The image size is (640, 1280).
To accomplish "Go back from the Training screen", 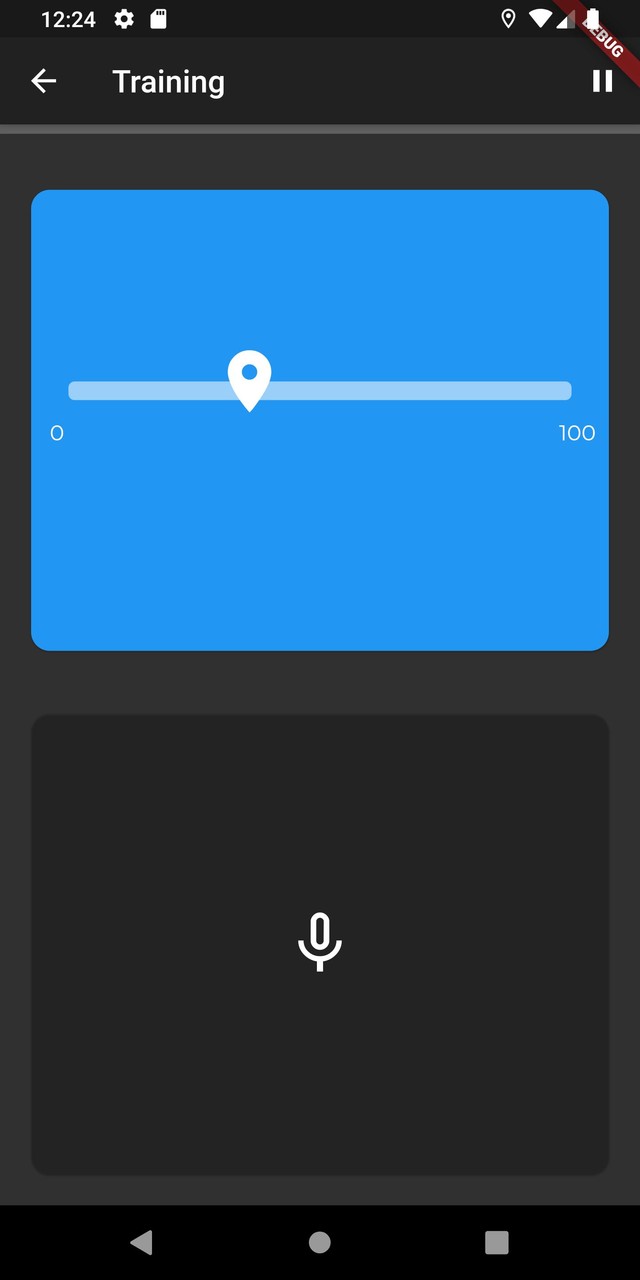I will point(44,81).
